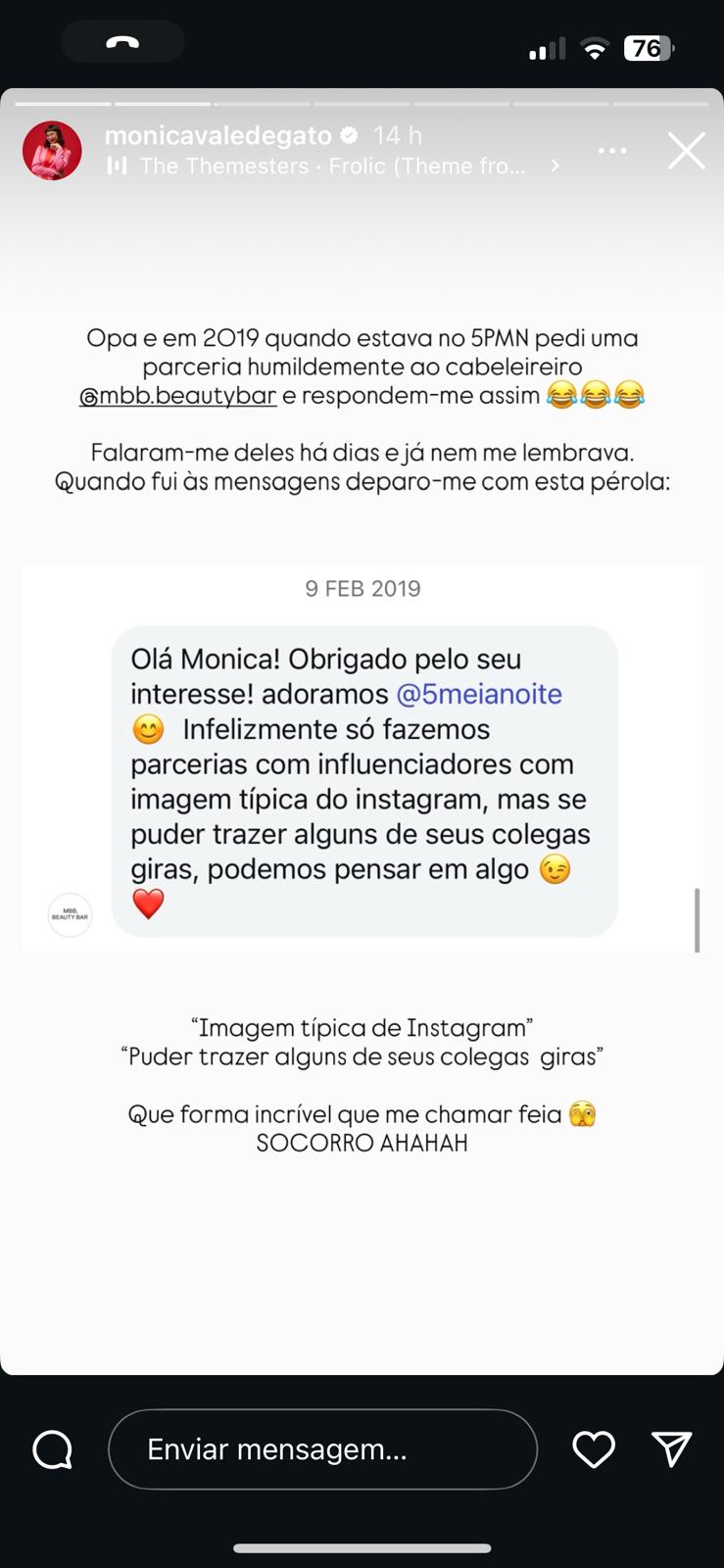This screenshot has height=1568, width=724.
Task: Close the story with the X
Action: 686,151
